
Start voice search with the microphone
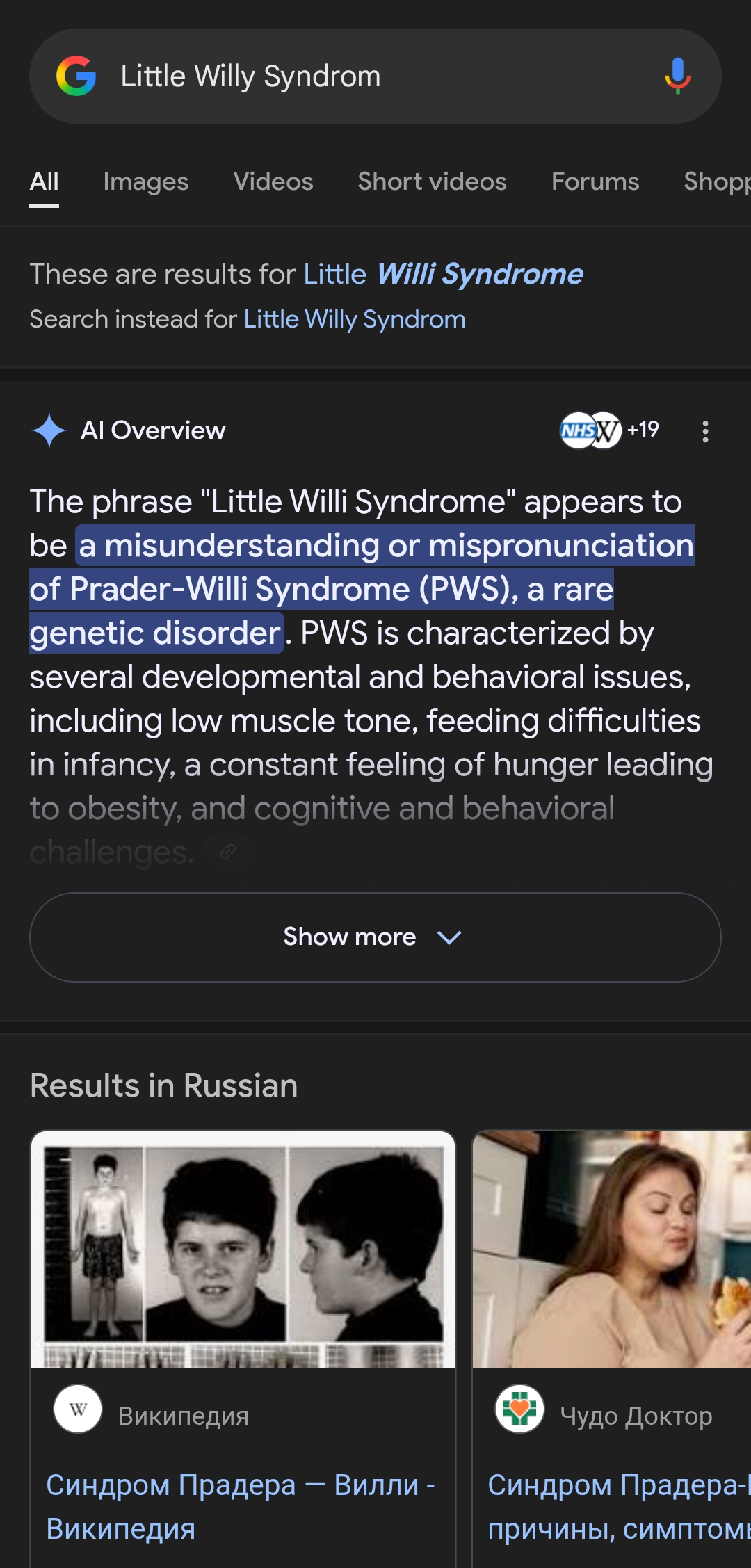pos(677,76)
